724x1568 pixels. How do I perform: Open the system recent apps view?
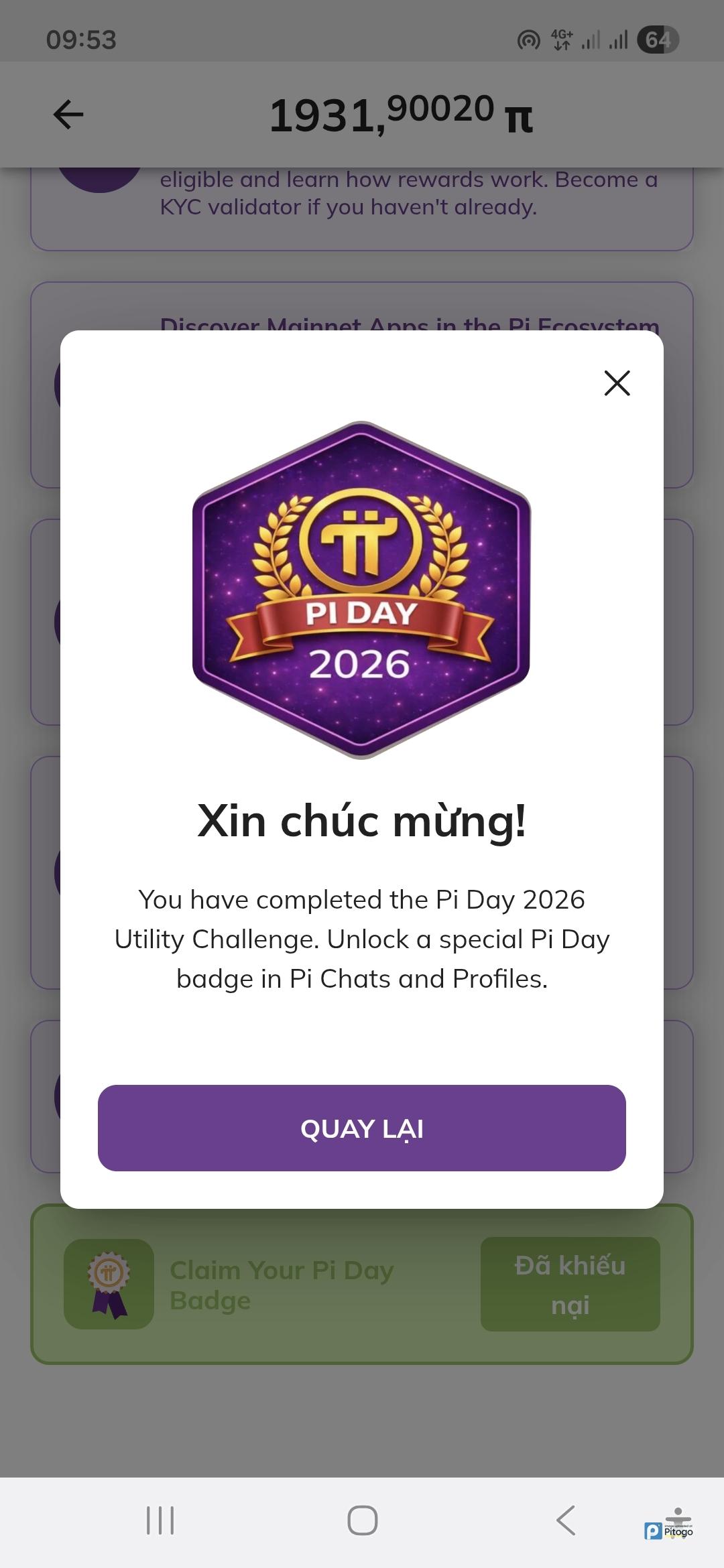click(160, 1520)
